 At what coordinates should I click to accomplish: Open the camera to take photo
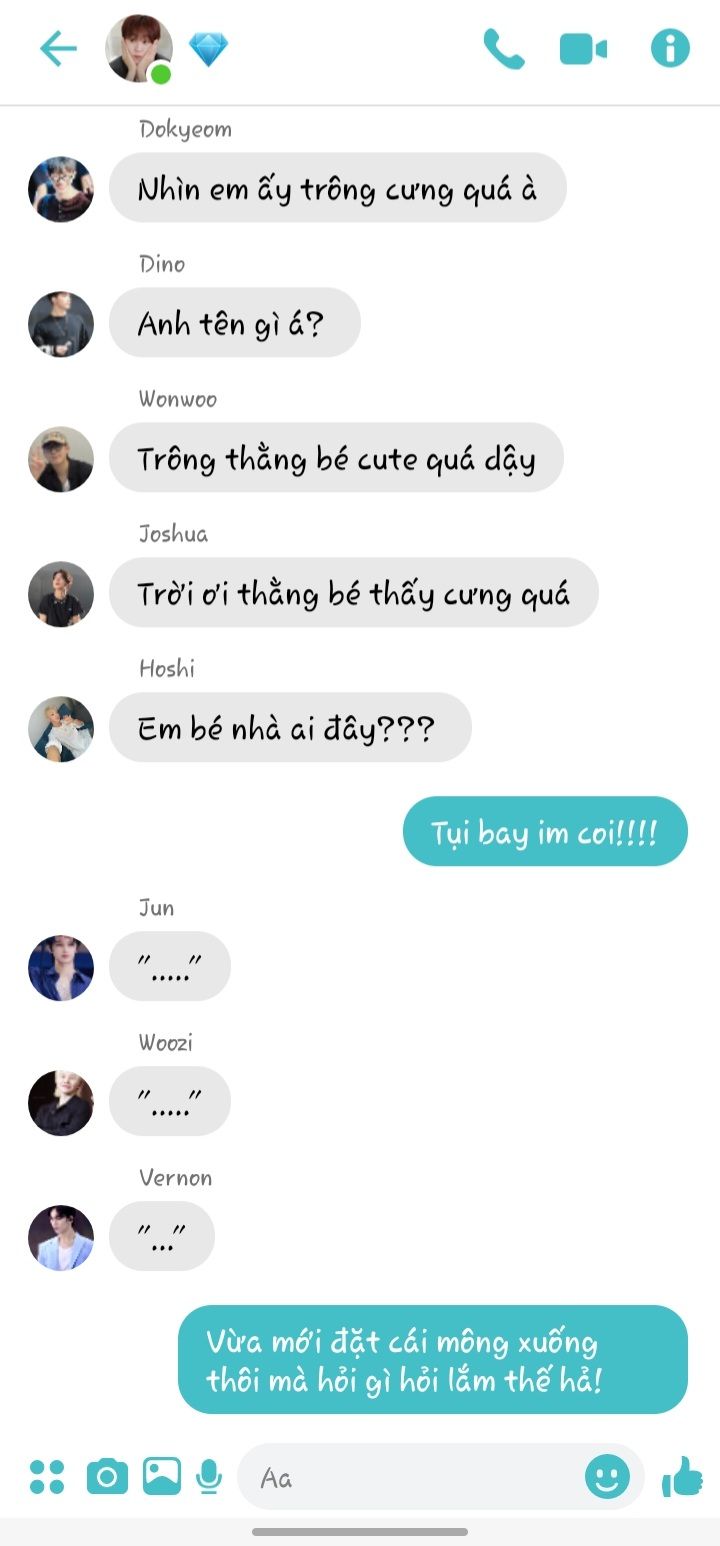tap(107, 1476)
